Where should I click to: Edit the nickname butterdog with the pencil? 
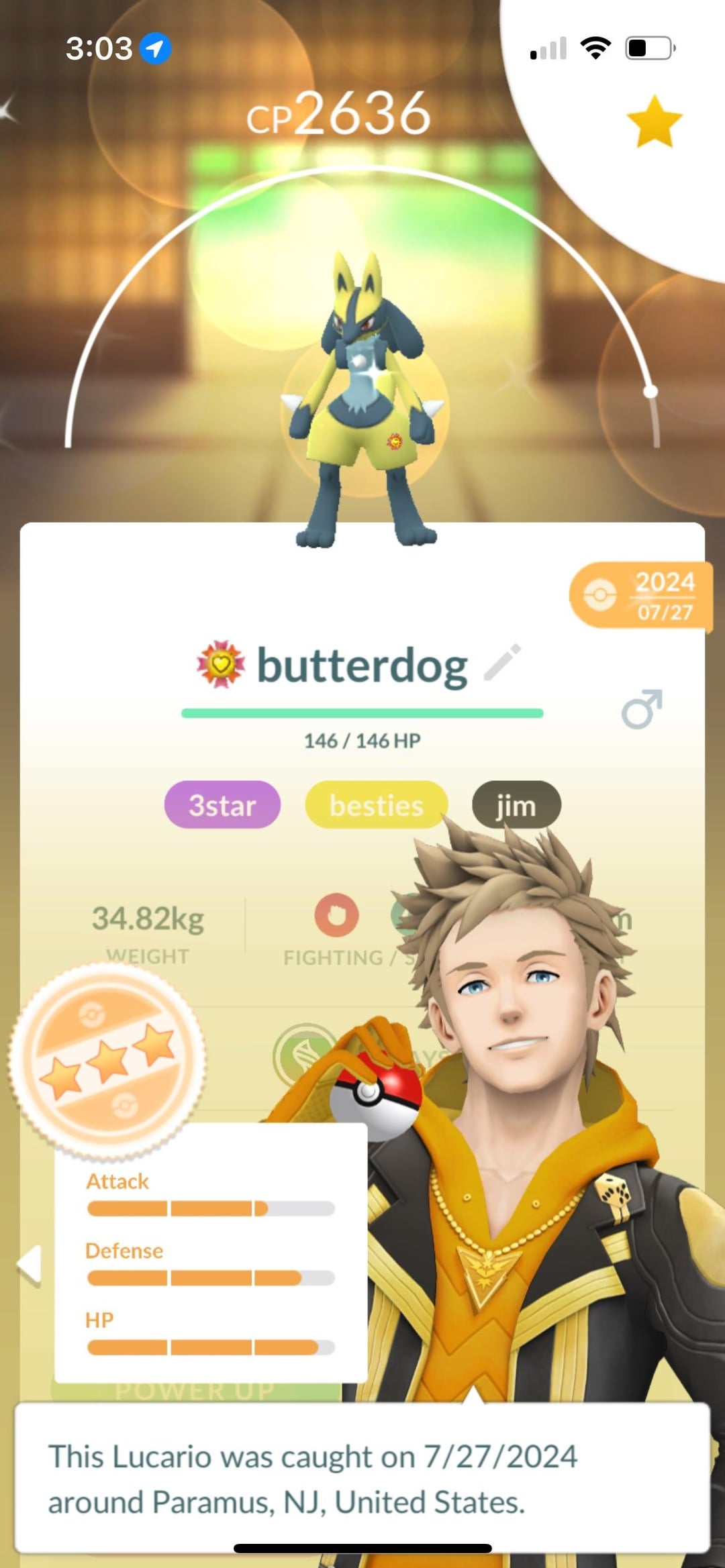click(502, 662)
